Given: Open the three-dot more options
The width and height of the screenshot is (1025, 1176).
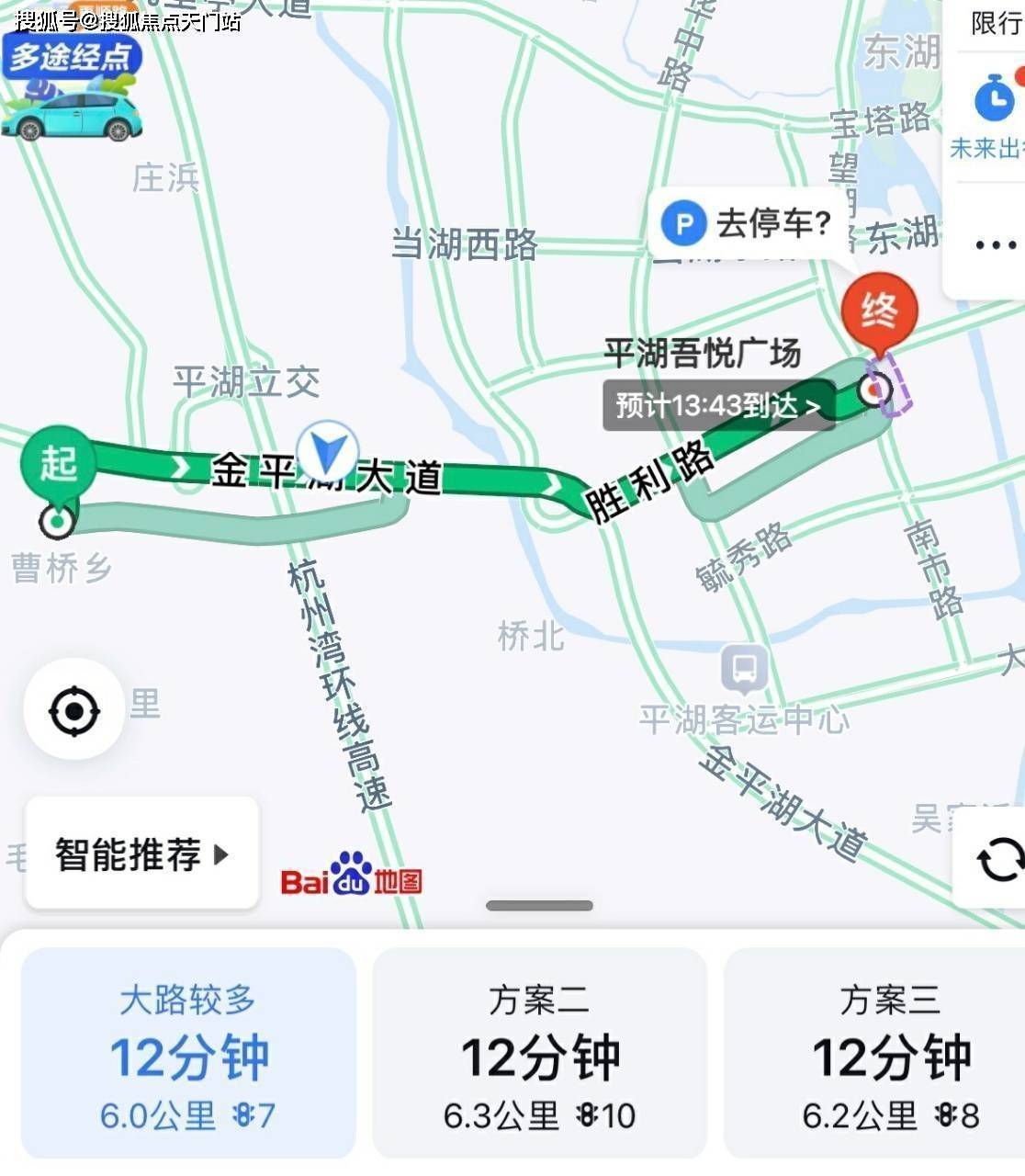Looking at the screenshot, I should [x=996, y=245].
